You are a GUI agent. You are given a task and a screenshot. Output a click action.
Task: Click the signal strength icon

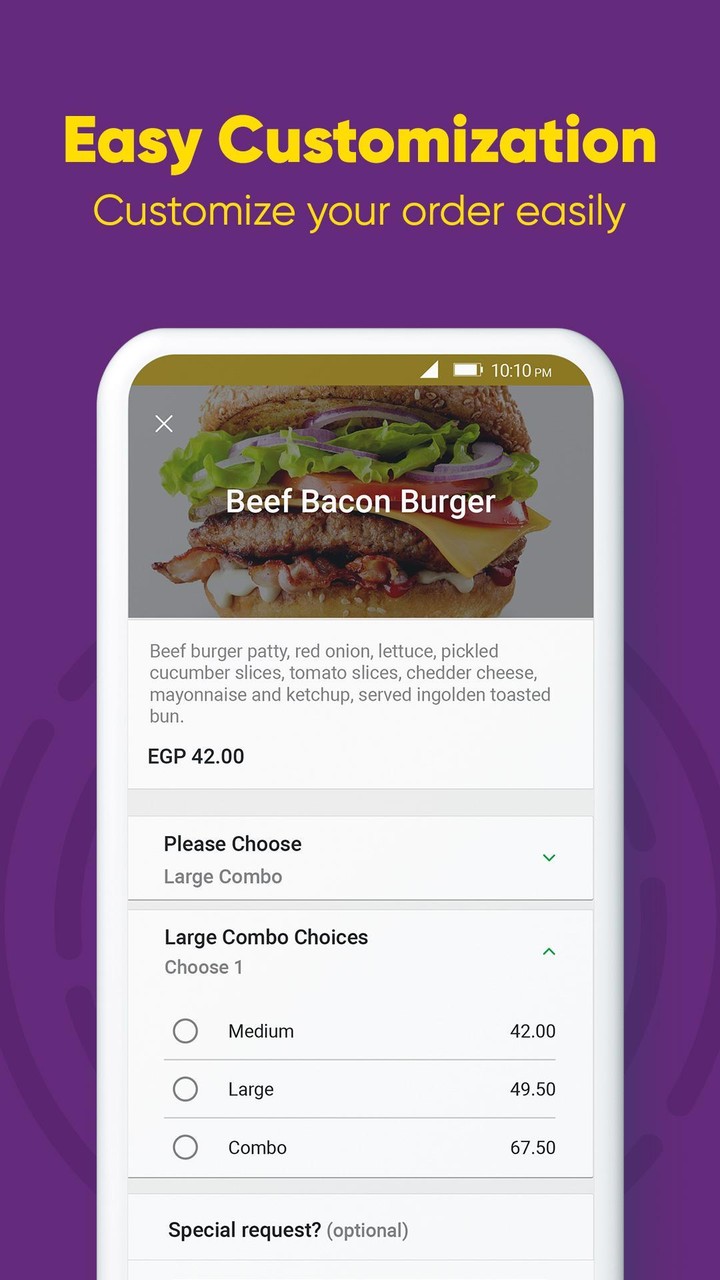[430, 369]
